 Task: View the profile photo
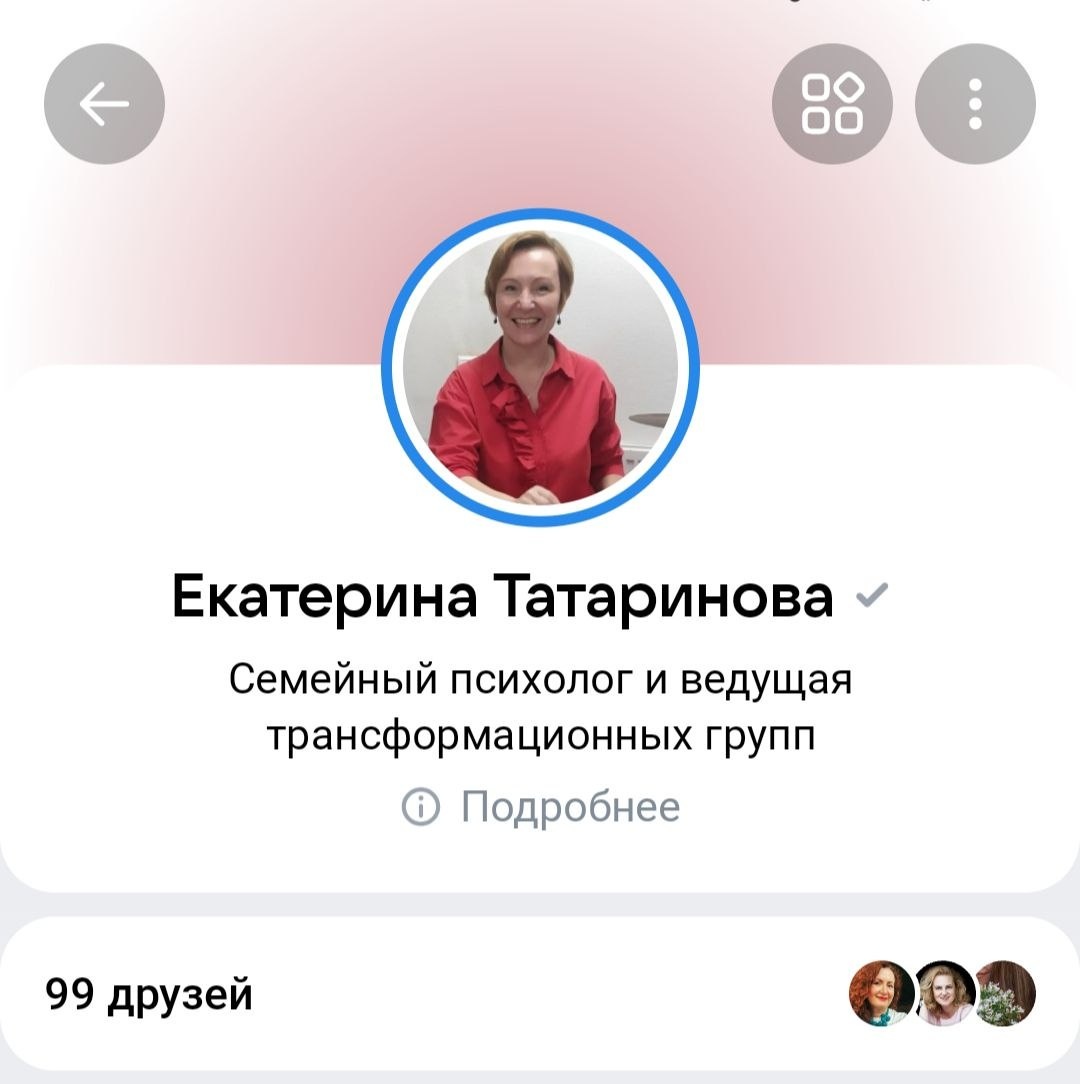(x=540, y=370)
